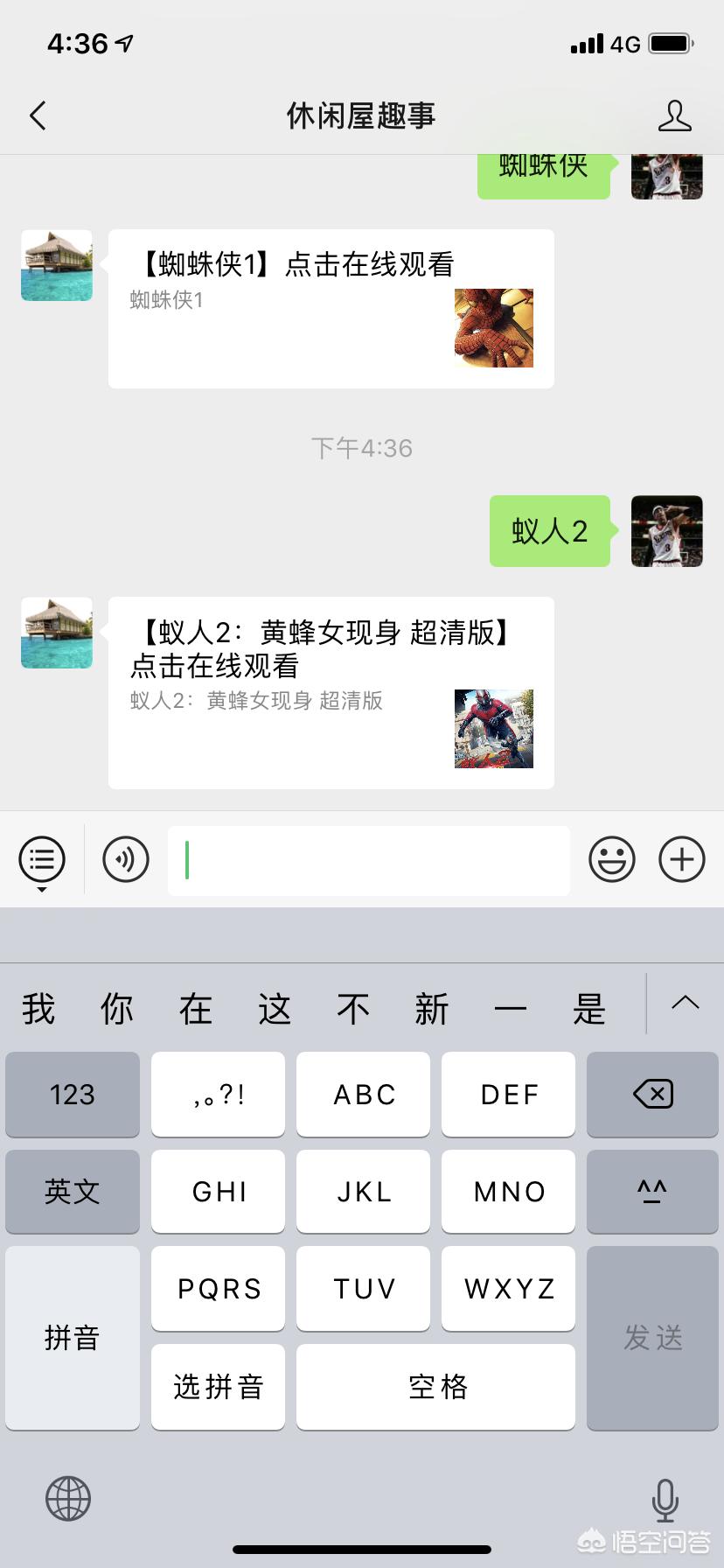Tap the 选拼音 key
Screen dimensions: 724x1568
[218, 1387]
